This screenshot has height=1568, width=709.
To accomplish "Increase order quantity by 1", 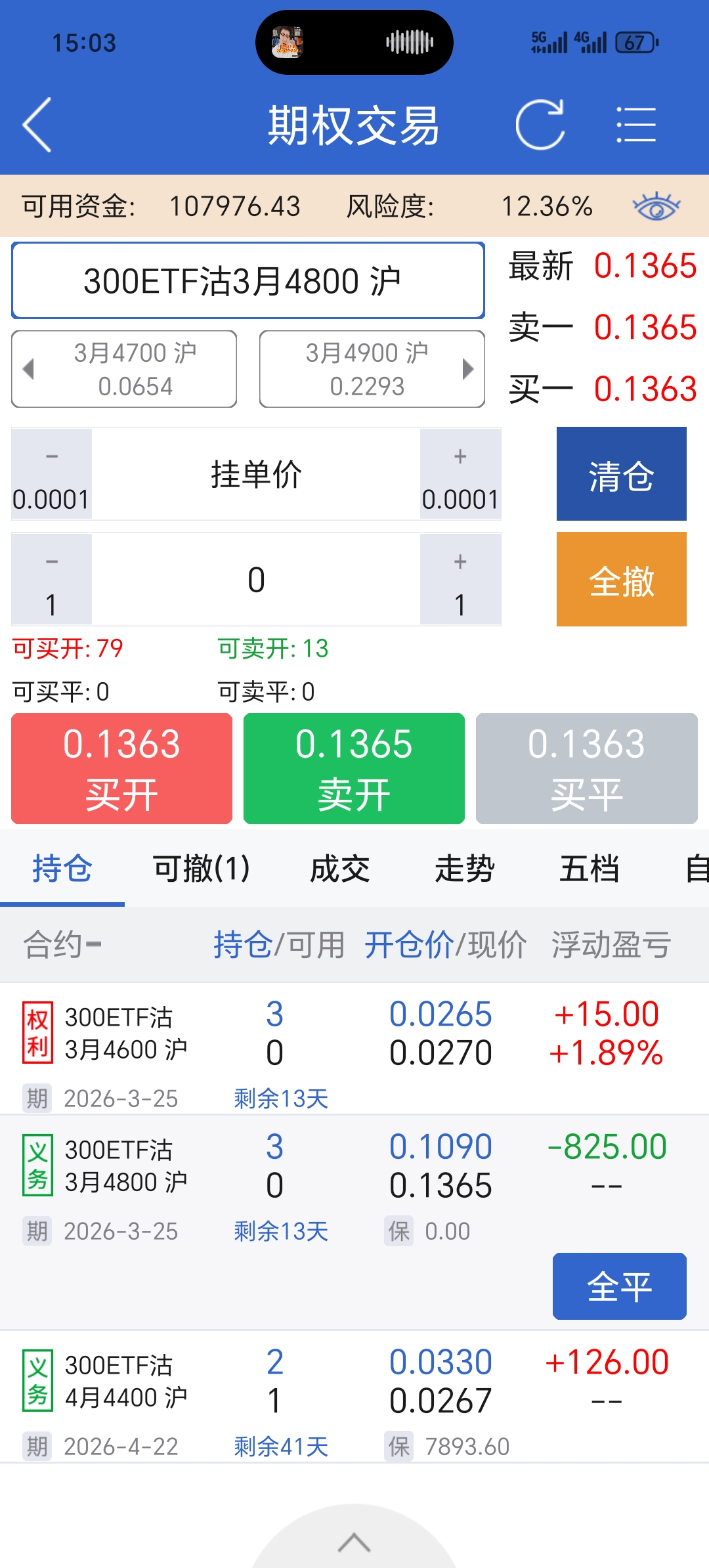I will [460, 579].
